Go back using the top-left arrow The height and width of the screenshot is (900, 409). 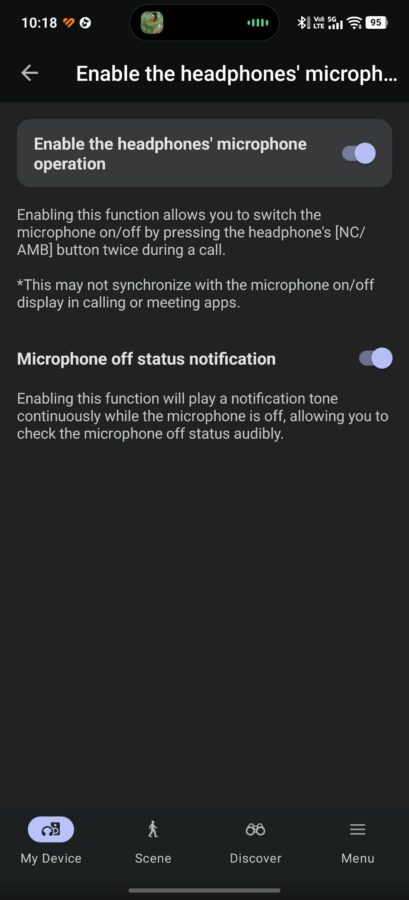[29, 73]
